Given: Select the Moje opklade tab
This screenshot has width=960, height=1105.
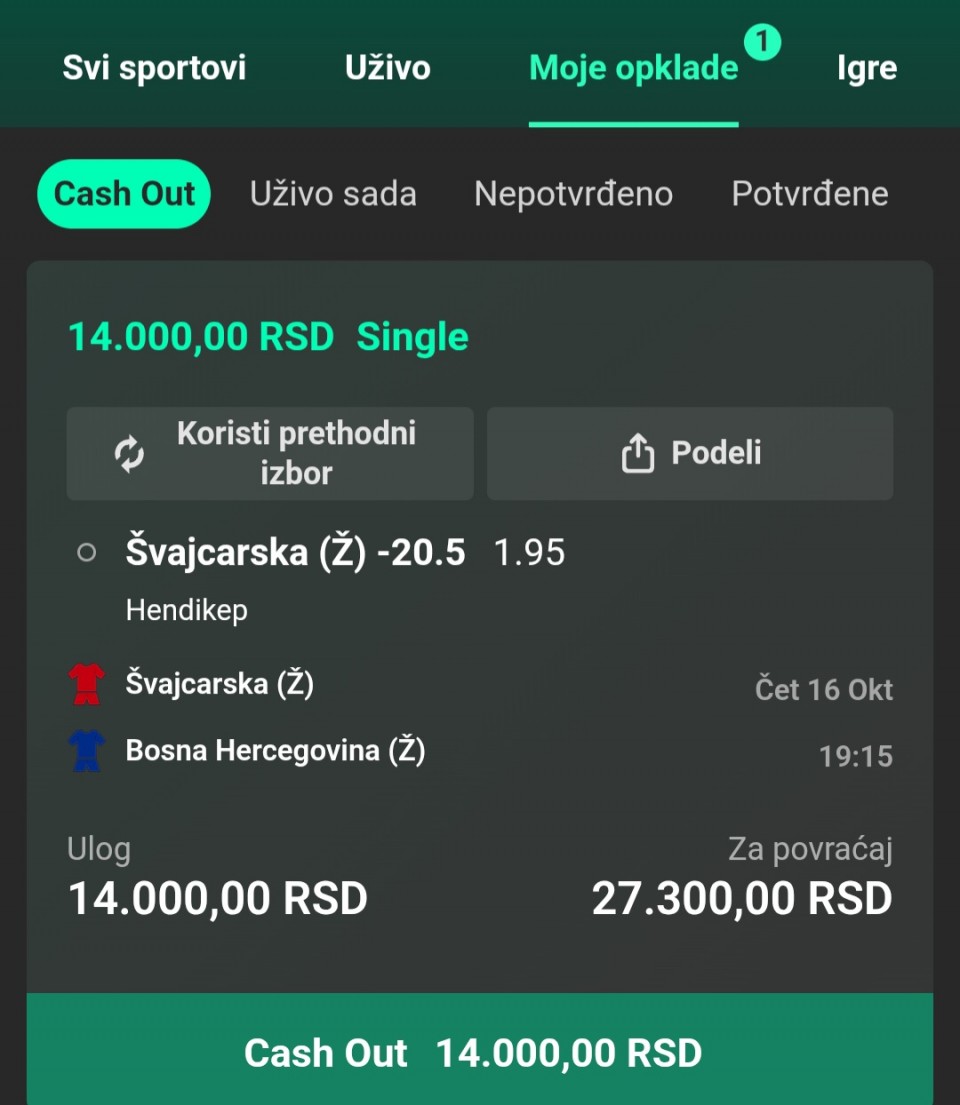Looking at the screenshot, I should pos(633,68).
